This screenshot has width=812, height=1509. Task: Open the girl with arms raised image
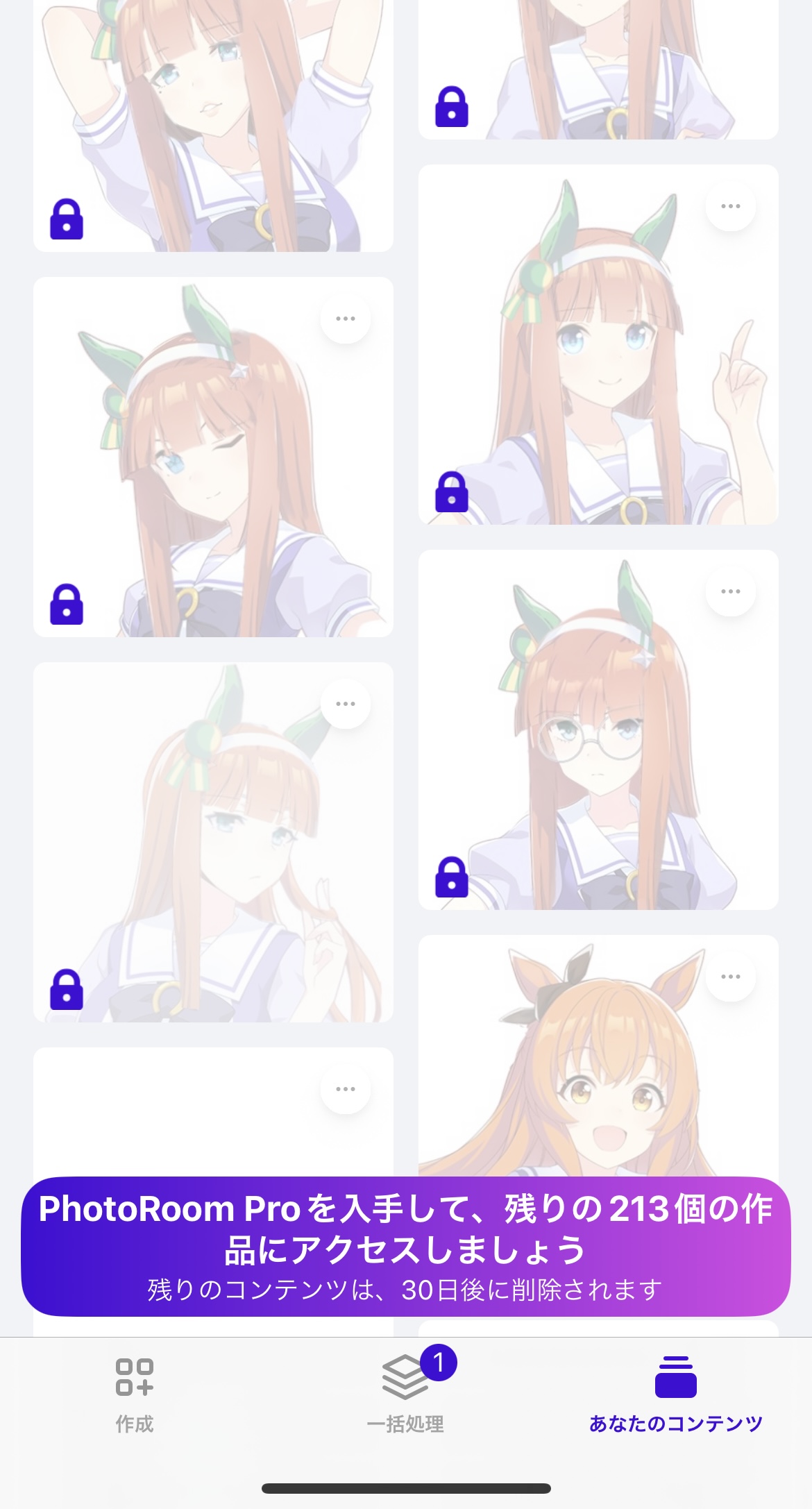(x=213, y=125)
